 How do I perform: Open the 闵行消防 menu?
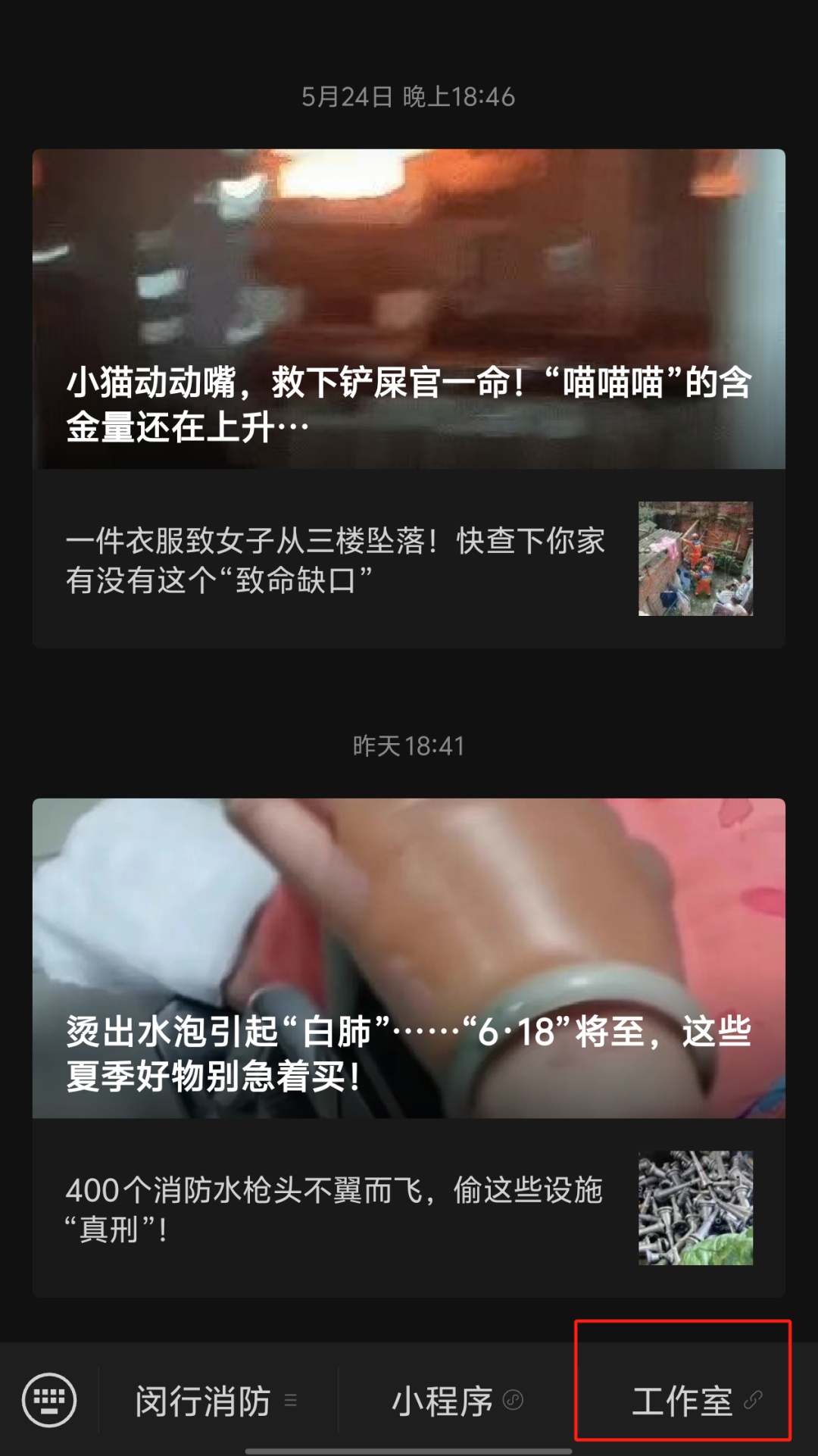point(217,1401)
